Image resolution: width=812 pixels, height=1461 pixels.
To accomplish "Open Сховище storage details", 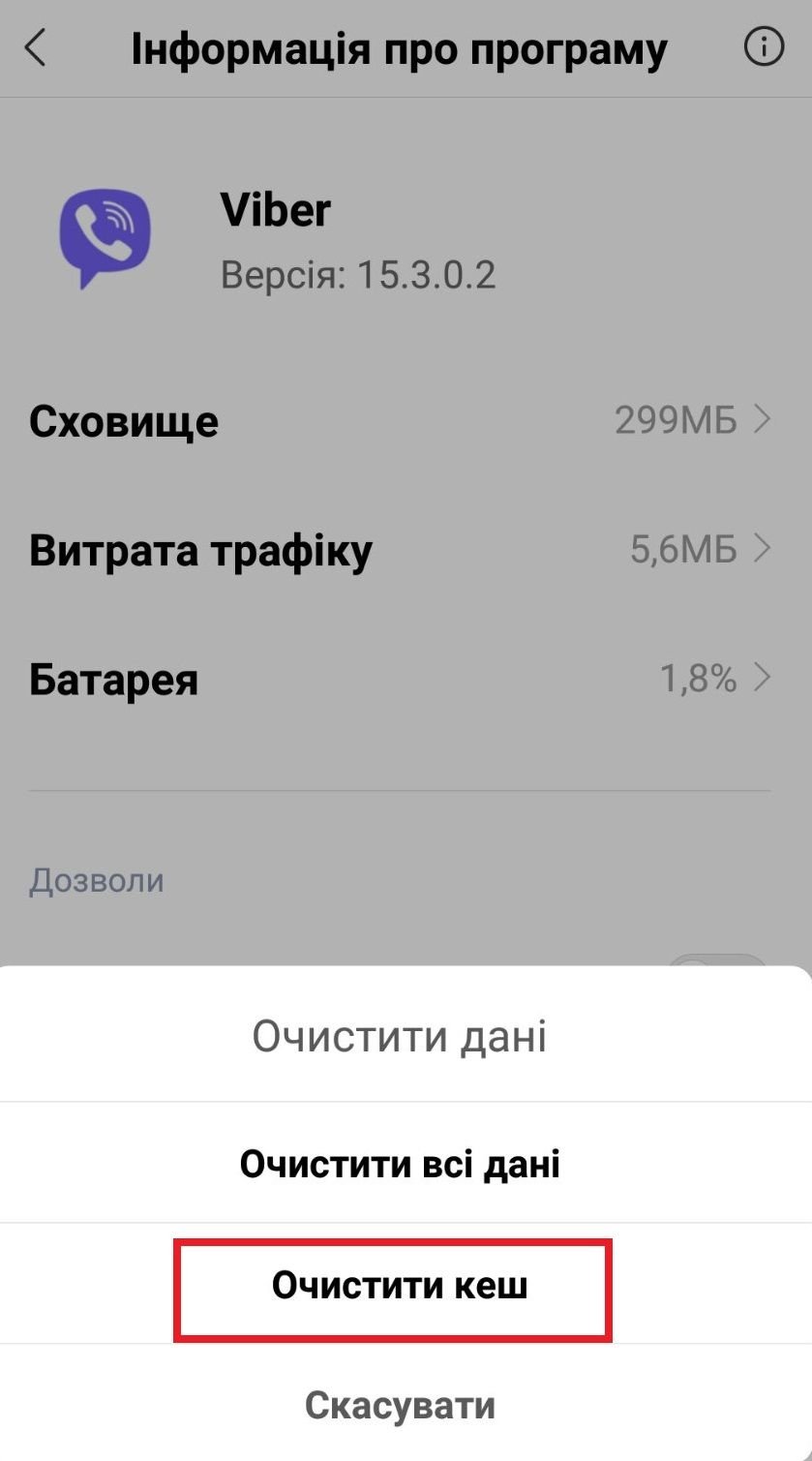I will (399, 421).
